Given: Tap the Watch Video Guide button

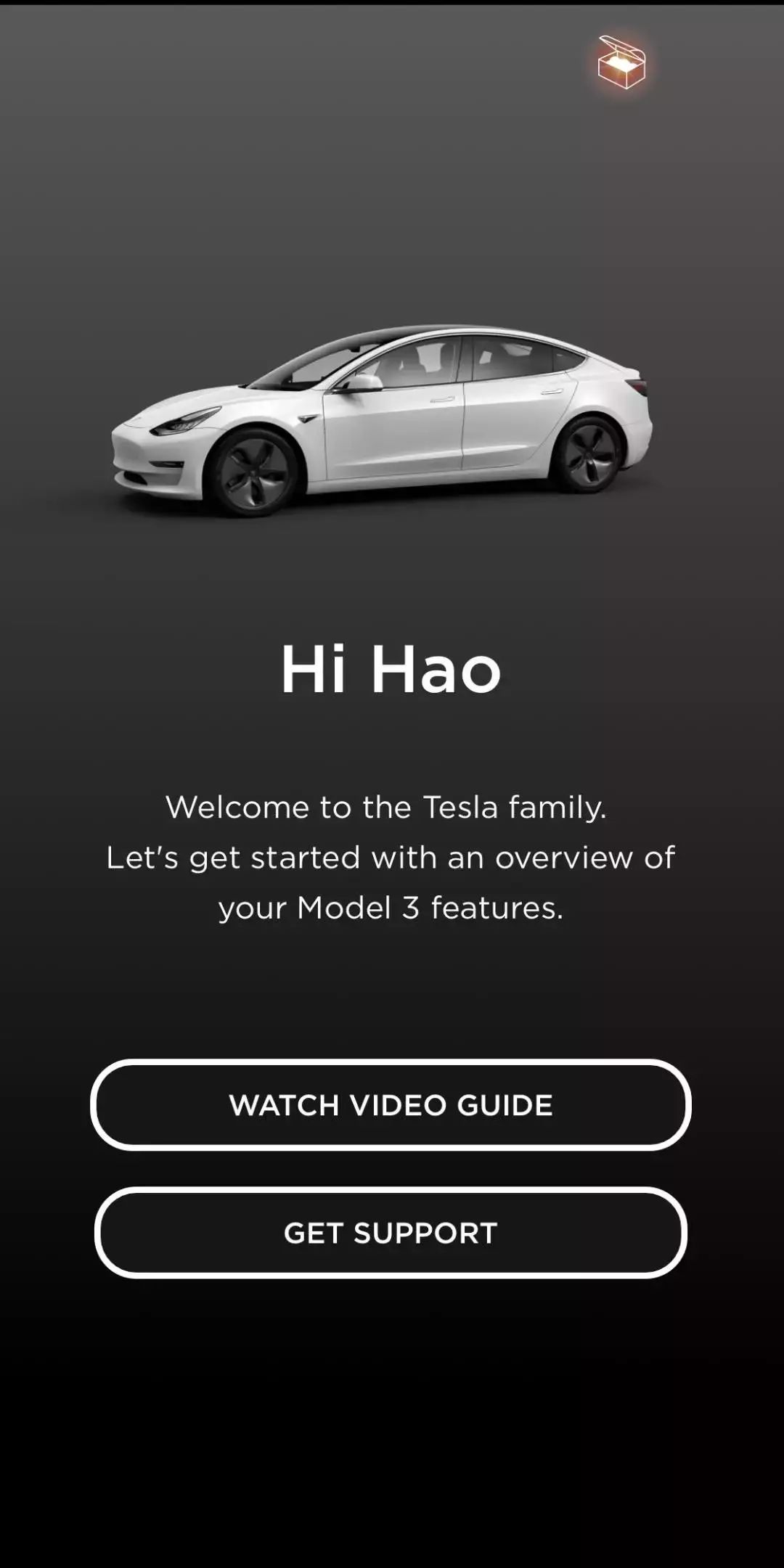Looking at the screenshot, I should (391, 1104).
